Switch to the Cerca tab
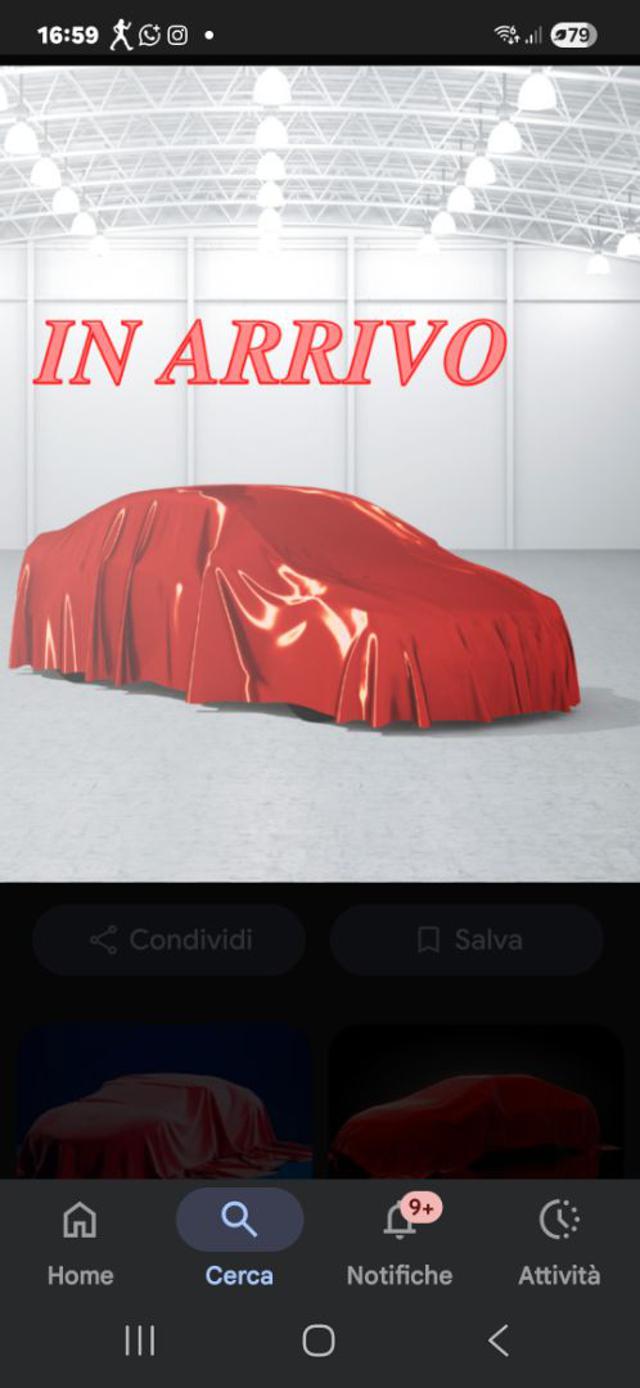Viewport: 640px width, 1388px height. [x=239, y=1241]
